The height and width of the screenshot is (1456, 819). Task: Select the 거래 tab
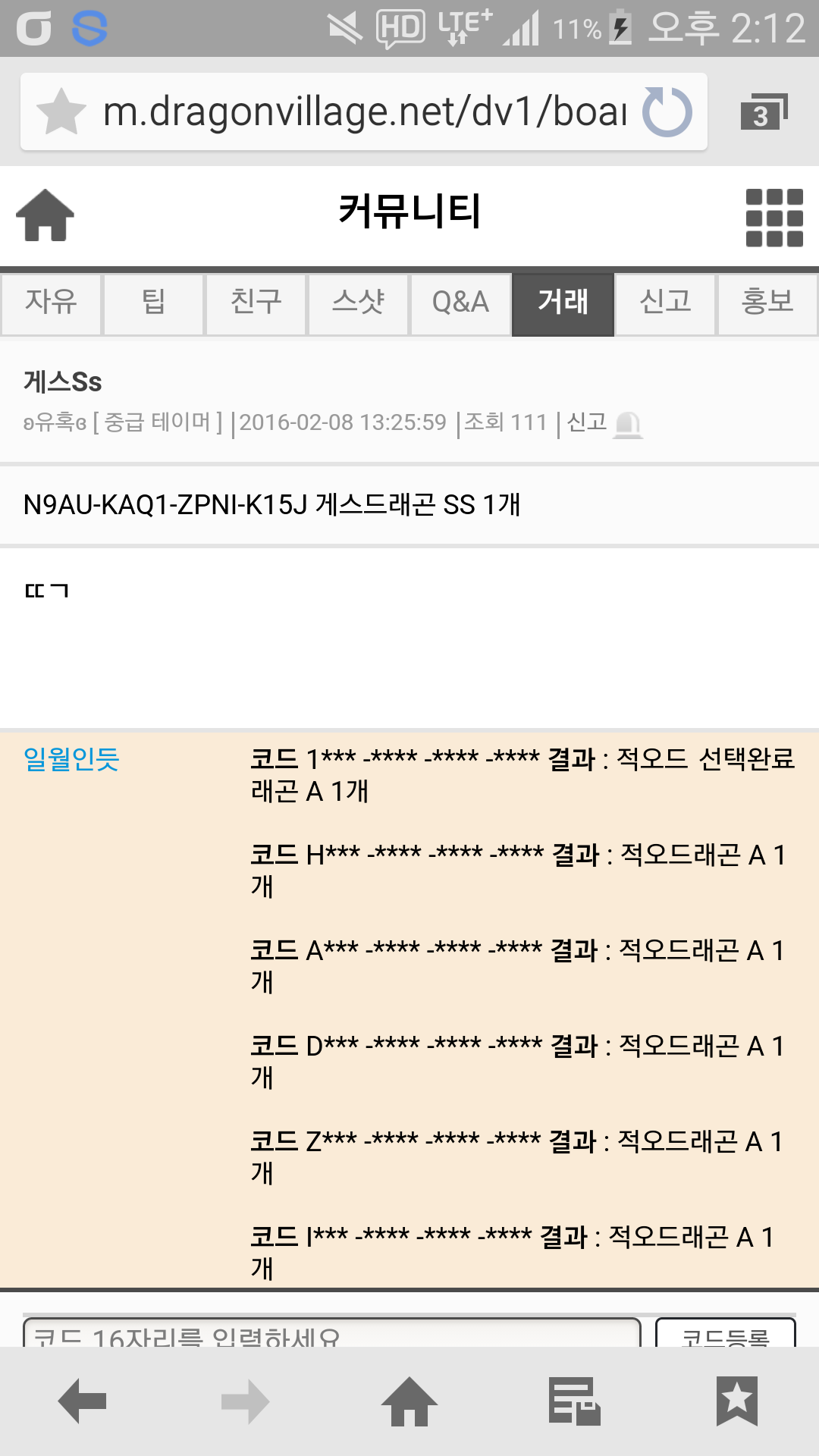(x=563, y=303)
